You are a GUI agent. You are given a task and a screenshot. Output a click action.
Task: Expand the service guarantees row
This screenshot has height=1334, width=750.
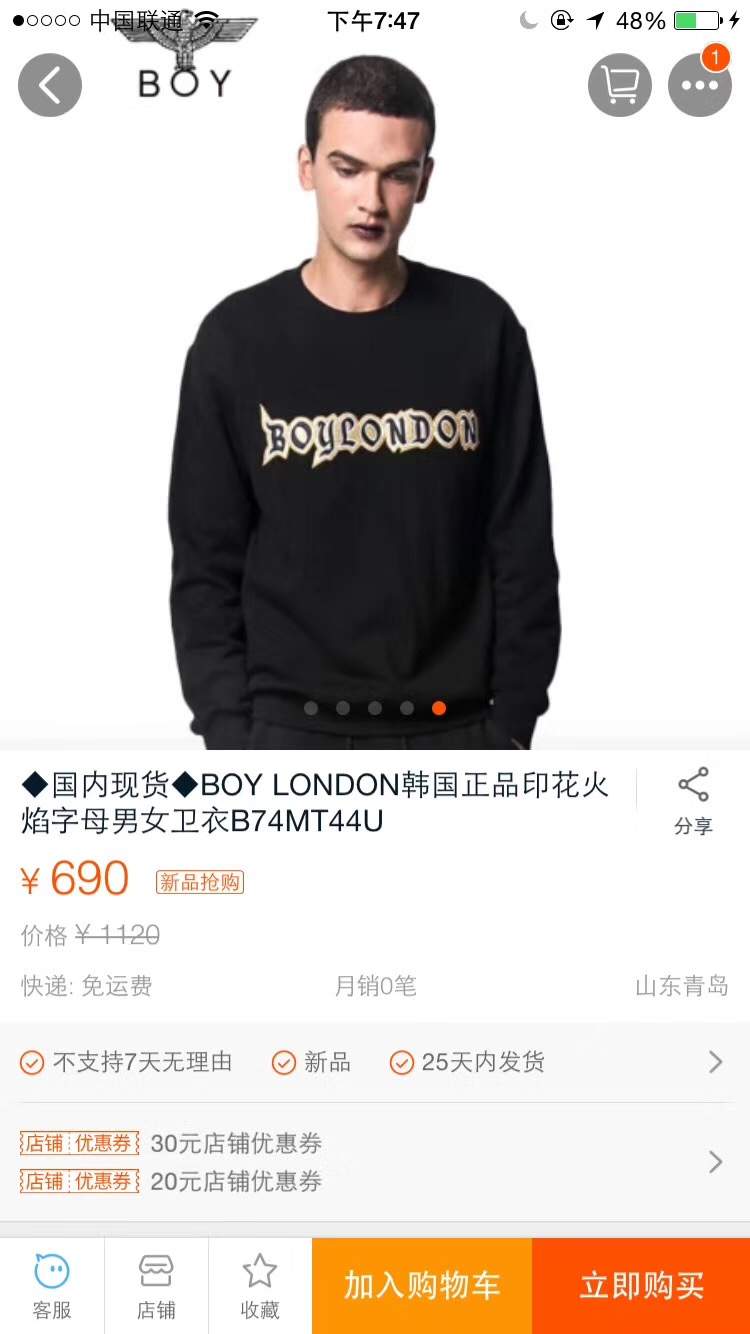pos(715,1062)
